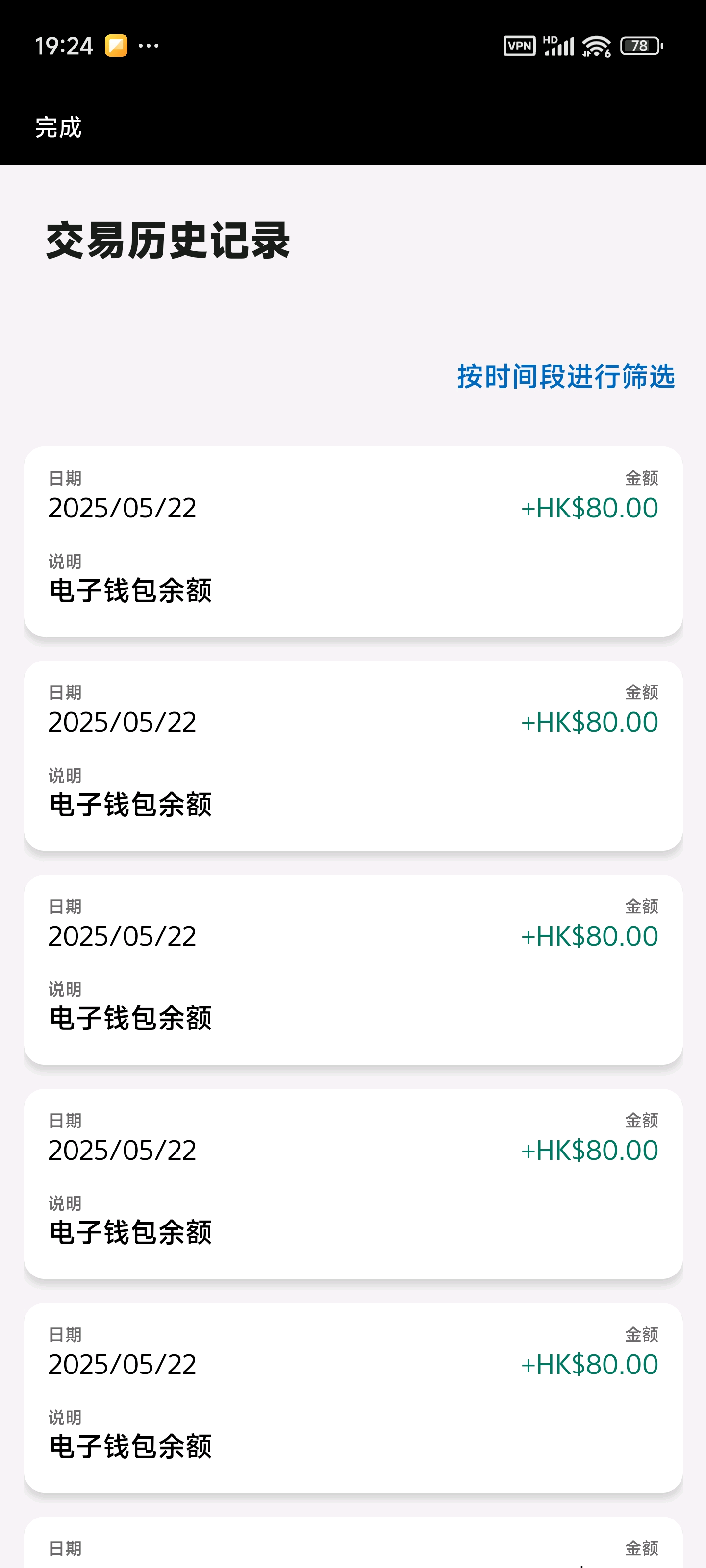Open 按时间段进行筛选 filter link

(x=565, y=376)
